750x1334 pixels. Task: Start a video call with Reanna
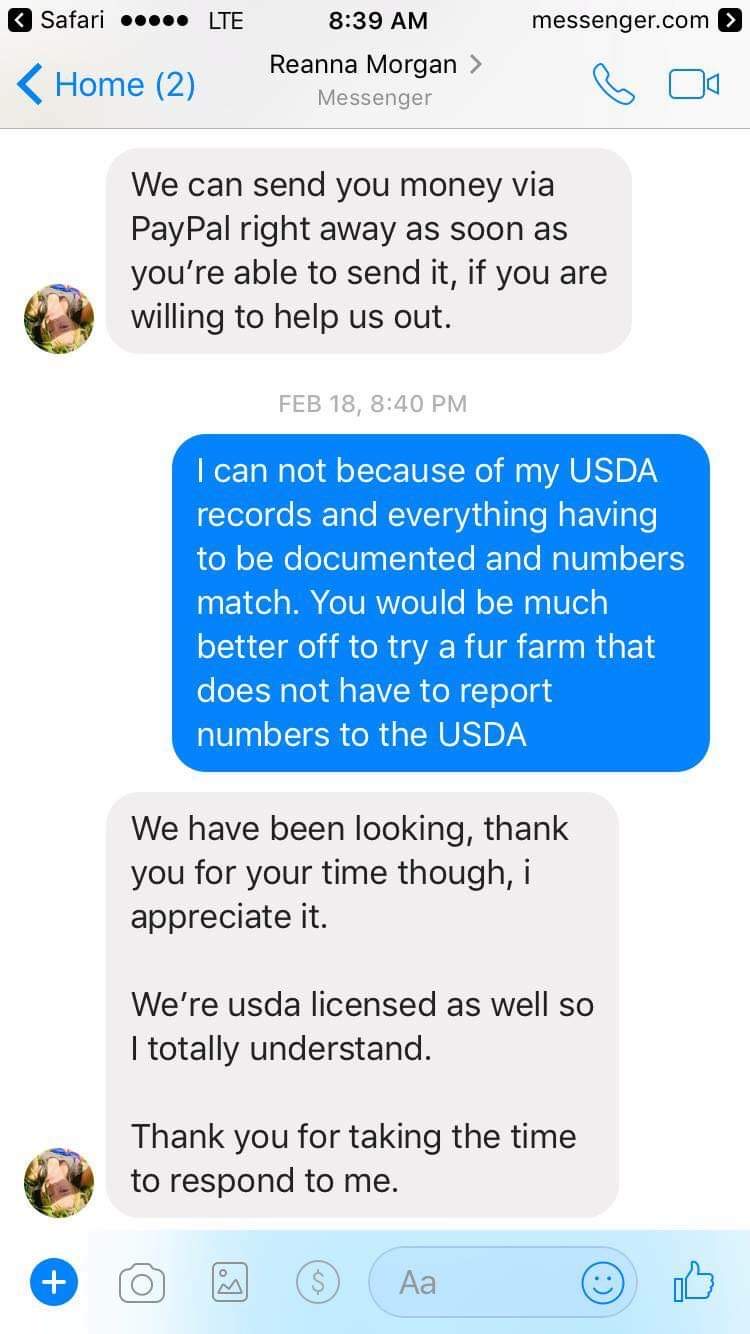(x=693, y=84)
